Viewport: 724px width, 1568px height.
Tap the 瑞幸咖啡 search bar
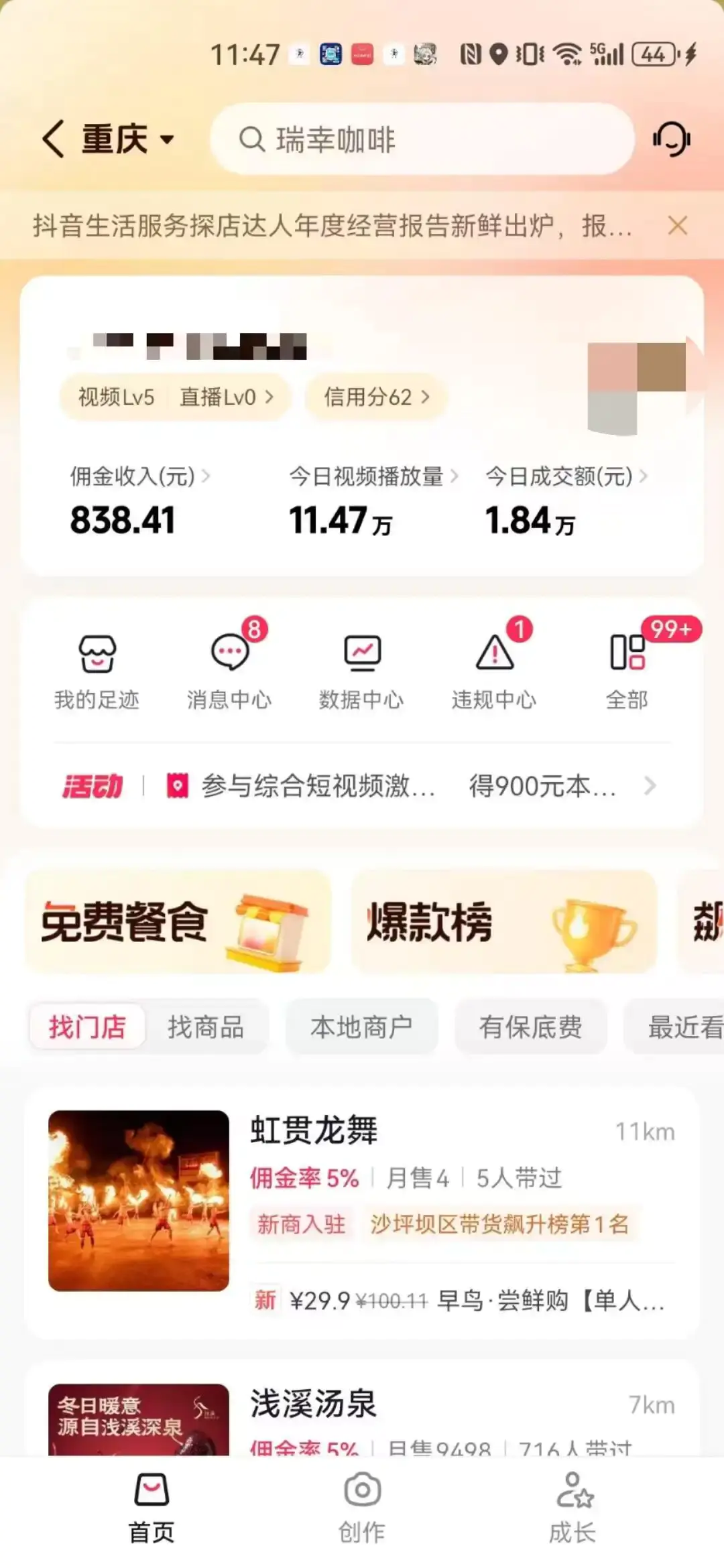tap(422, 140)
